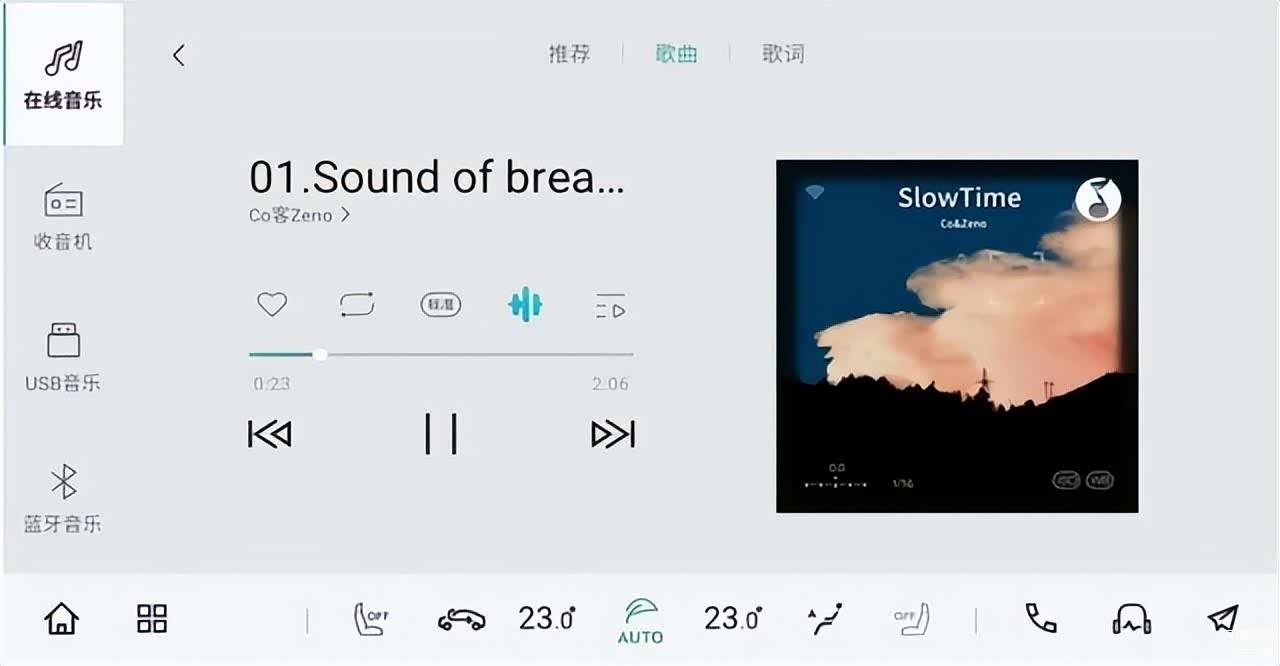This screenshot has height=666, width=1280.
Task: Open the apps grid
Action: pos(152,619)
